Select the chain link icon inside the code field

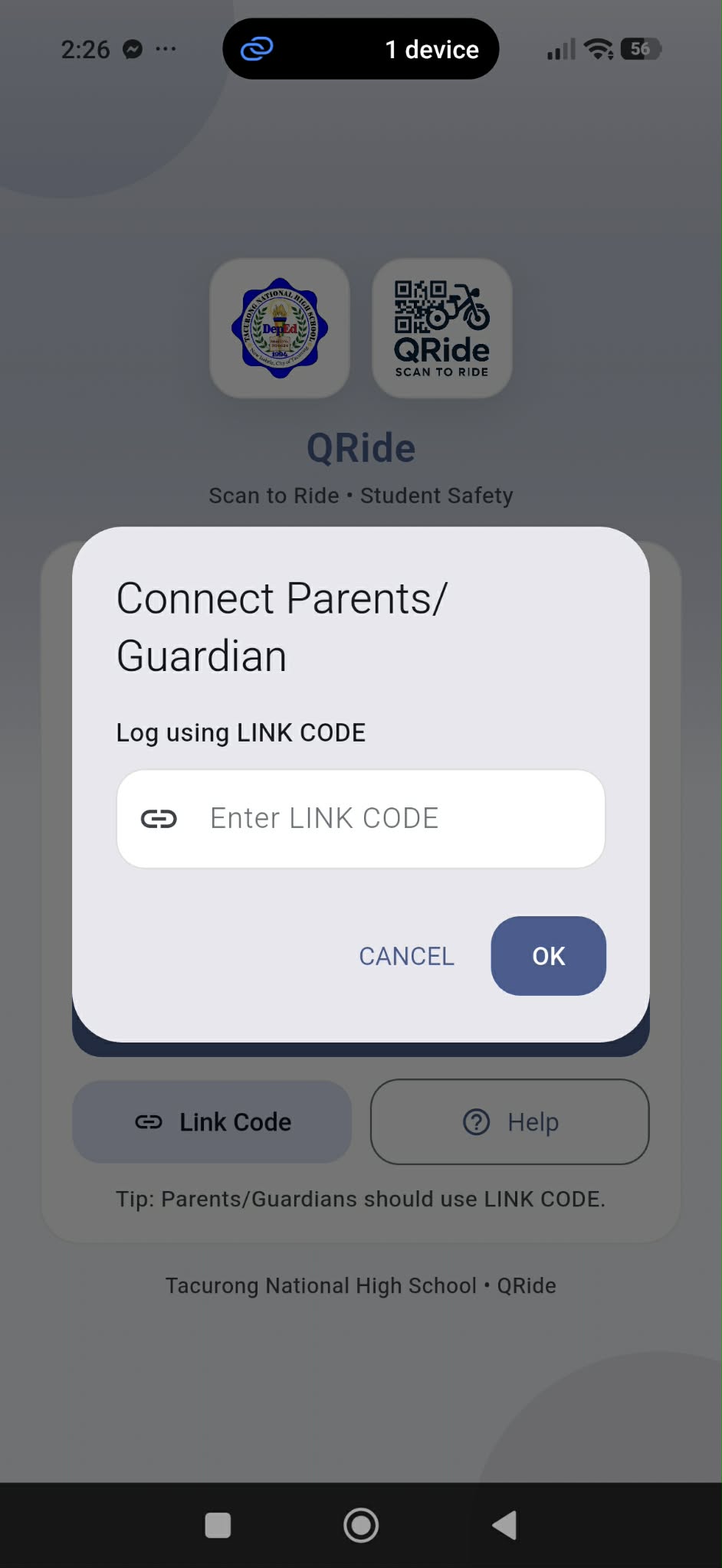pos(159,817)
